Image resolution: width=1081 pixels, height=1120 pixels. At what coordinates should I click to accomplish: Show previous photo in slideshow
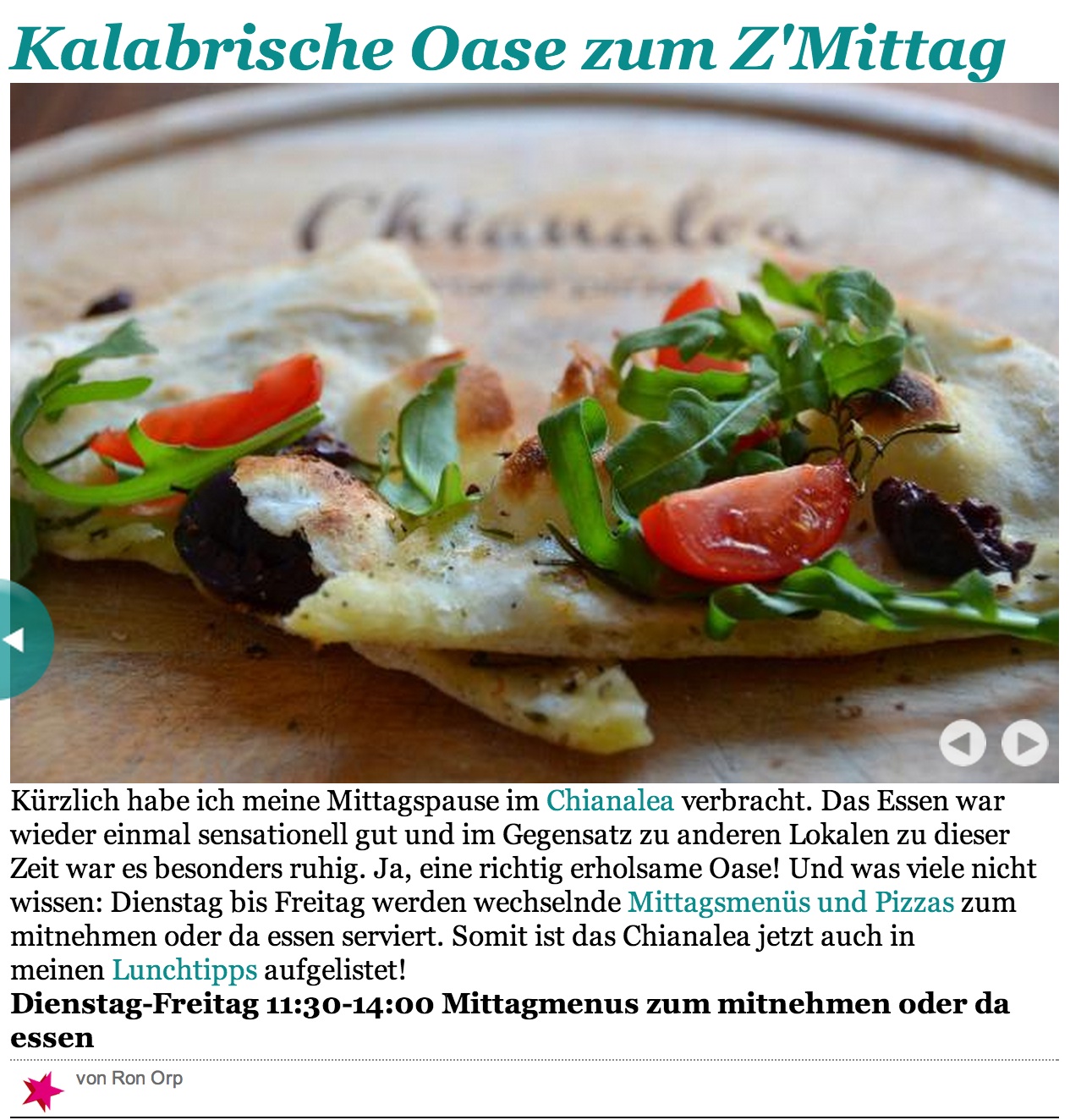coord(963,743)
